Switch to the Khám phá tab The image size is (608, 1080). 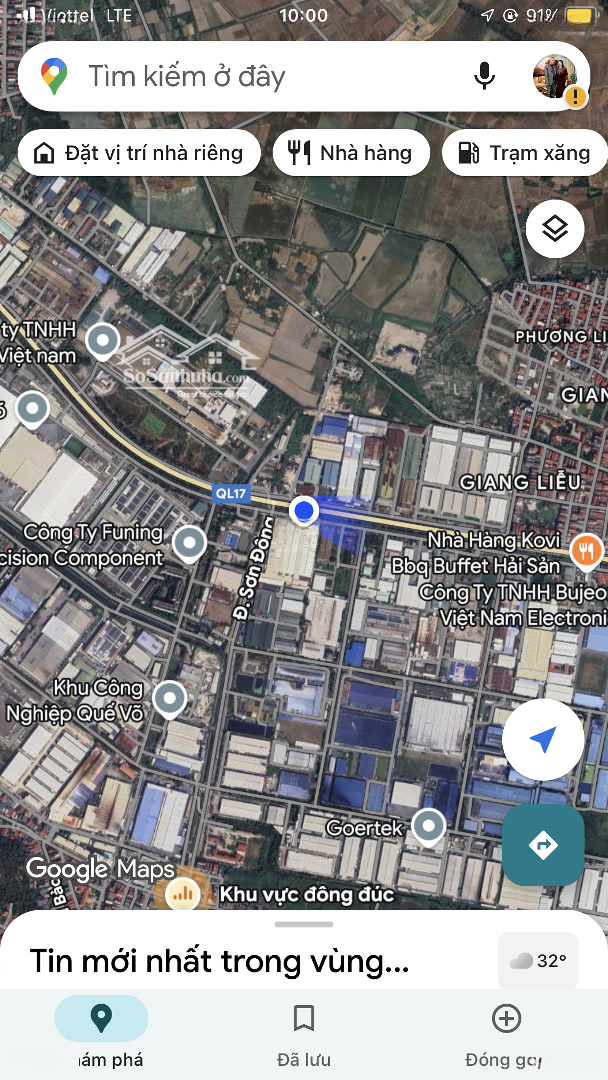click(101, 1030)
